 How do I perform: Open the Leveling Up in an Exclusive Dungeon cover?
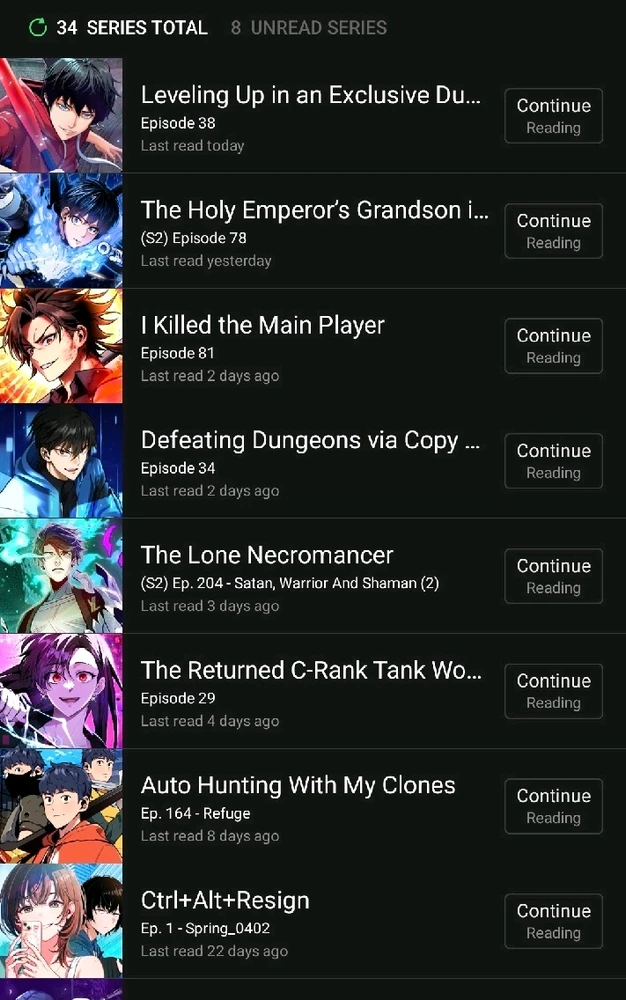point(61,116)
